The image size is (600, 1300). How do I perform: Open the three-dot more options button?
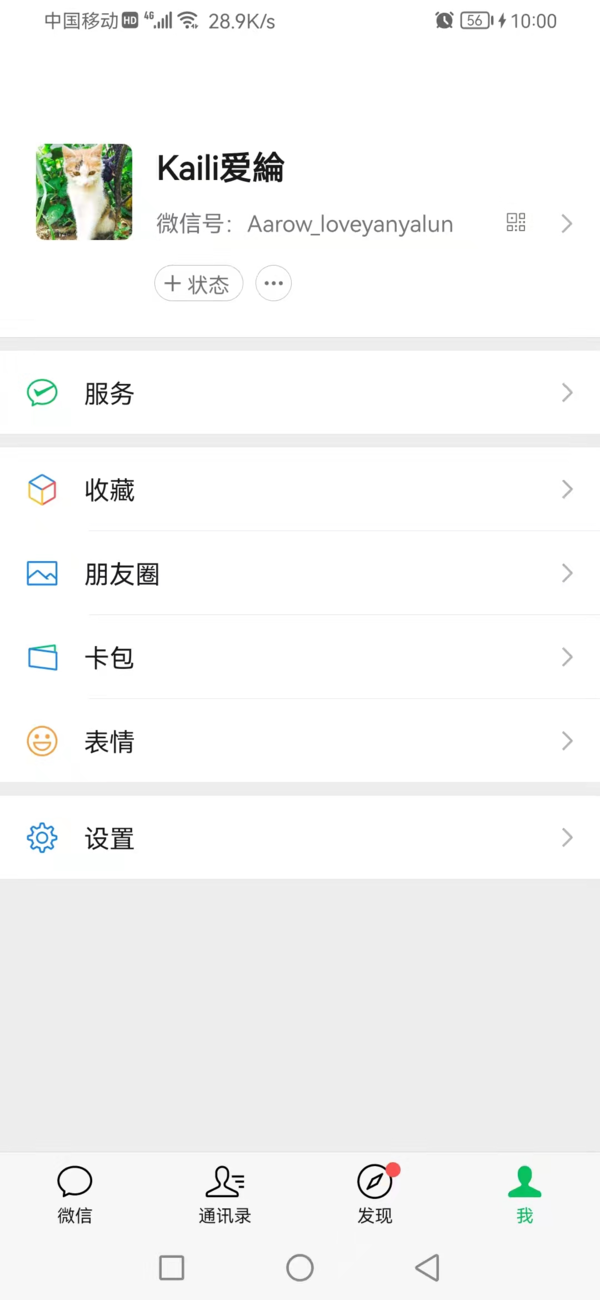(x=274, y=284)
